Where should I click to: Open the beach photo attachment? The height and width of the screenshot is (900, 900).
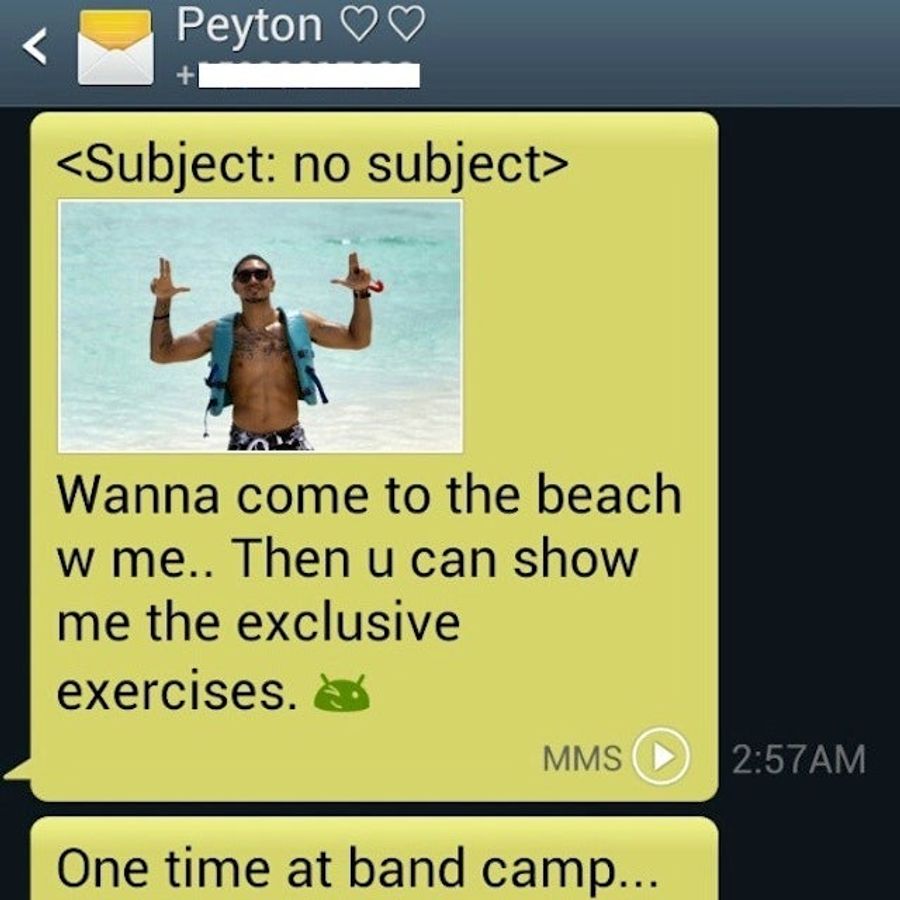click(x=260, y=326)
